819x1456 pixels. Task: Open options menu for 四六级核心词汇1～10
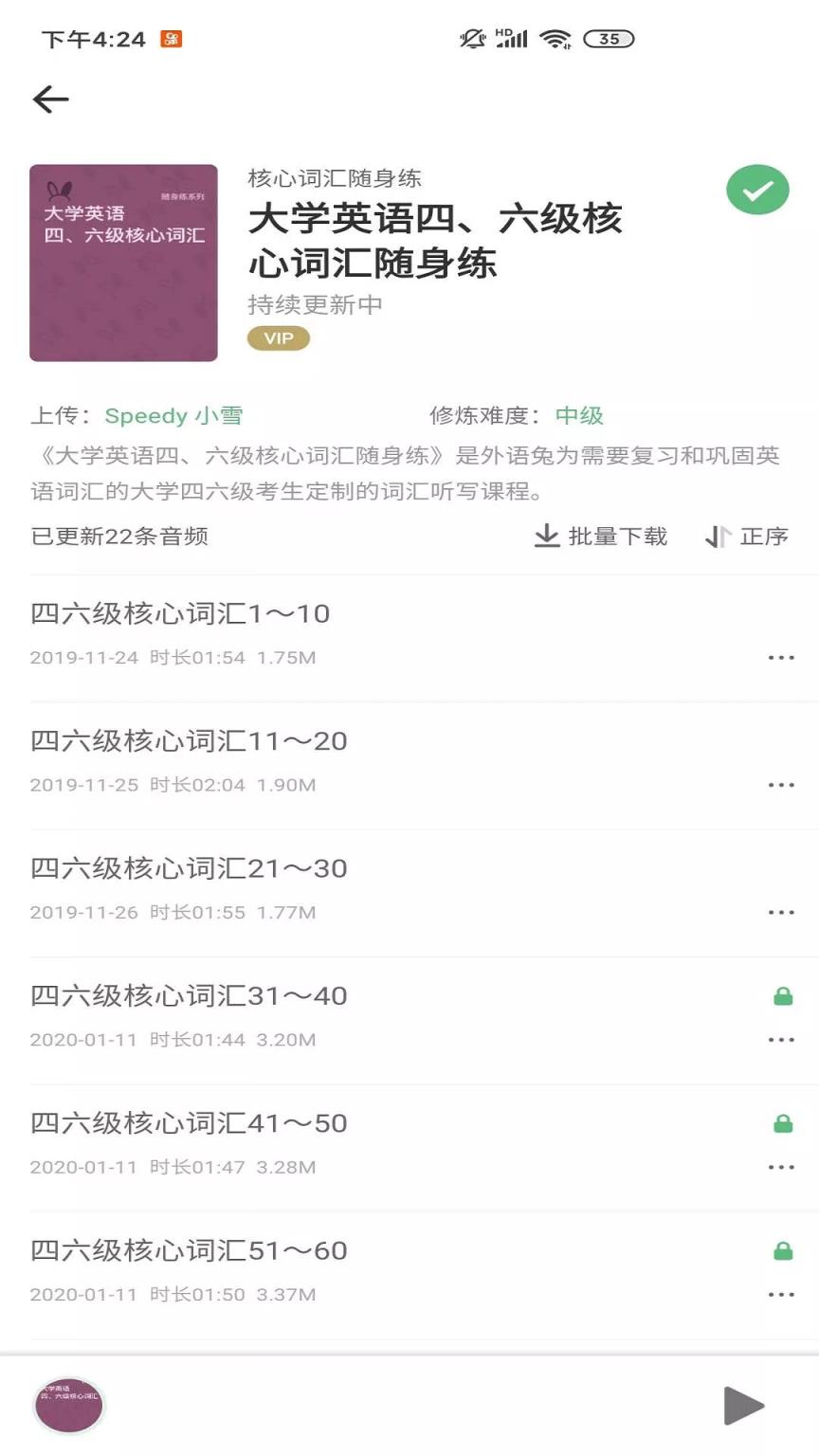click(x=780, y=657)
